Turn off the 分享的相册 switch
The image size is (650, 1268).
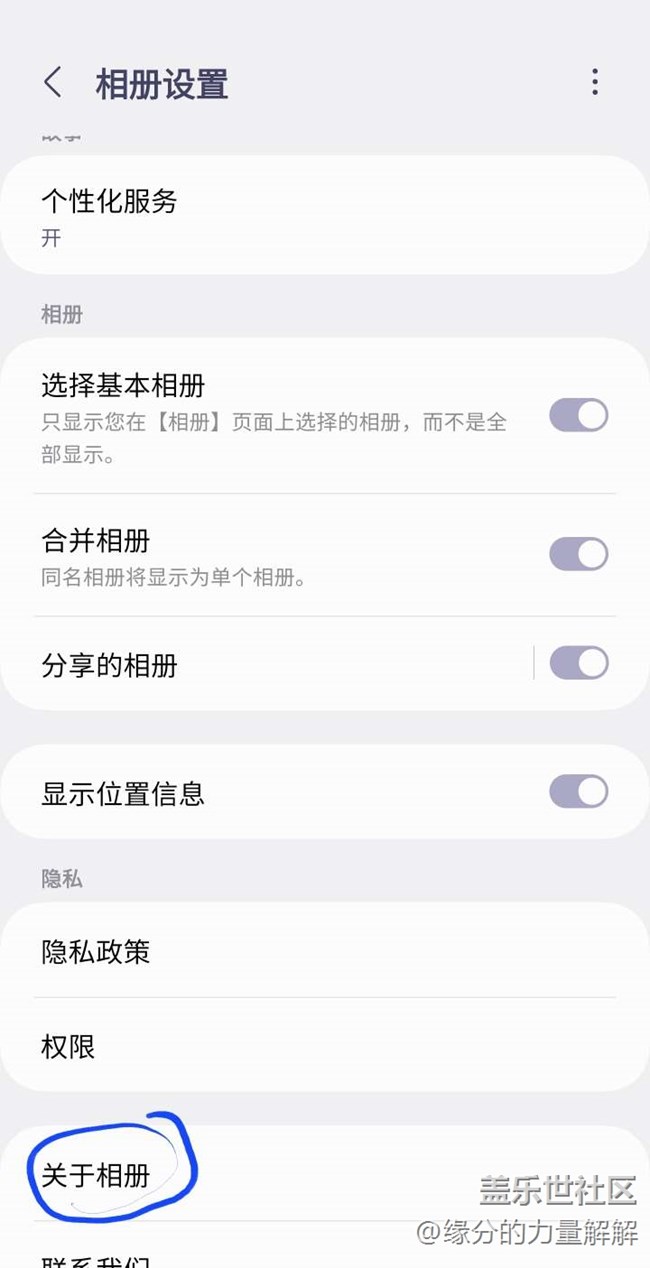click(578, 663)
